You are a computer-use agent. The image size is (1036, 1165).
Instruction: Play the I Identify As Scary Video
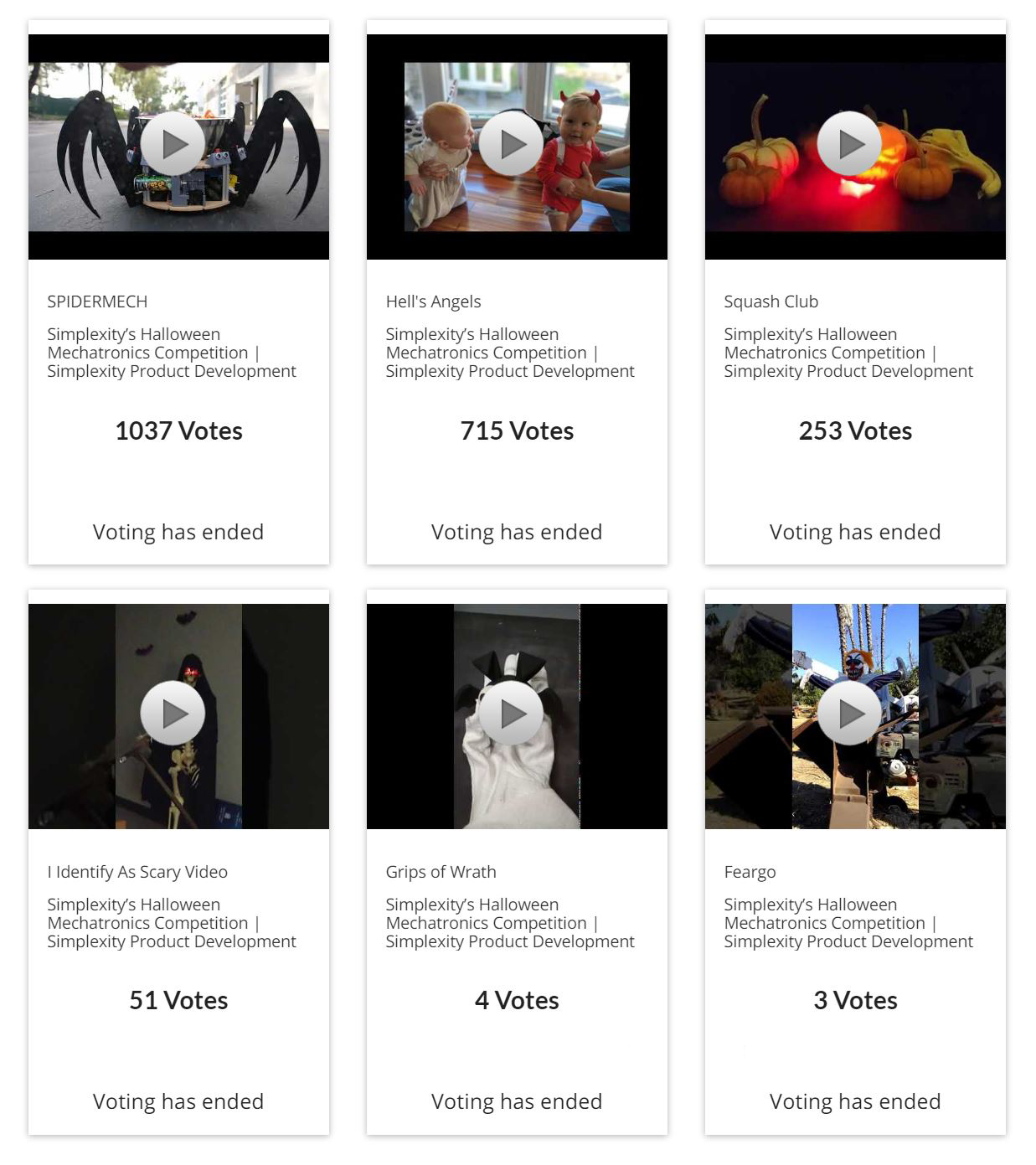pyautogui.click(x=173, y=714)
